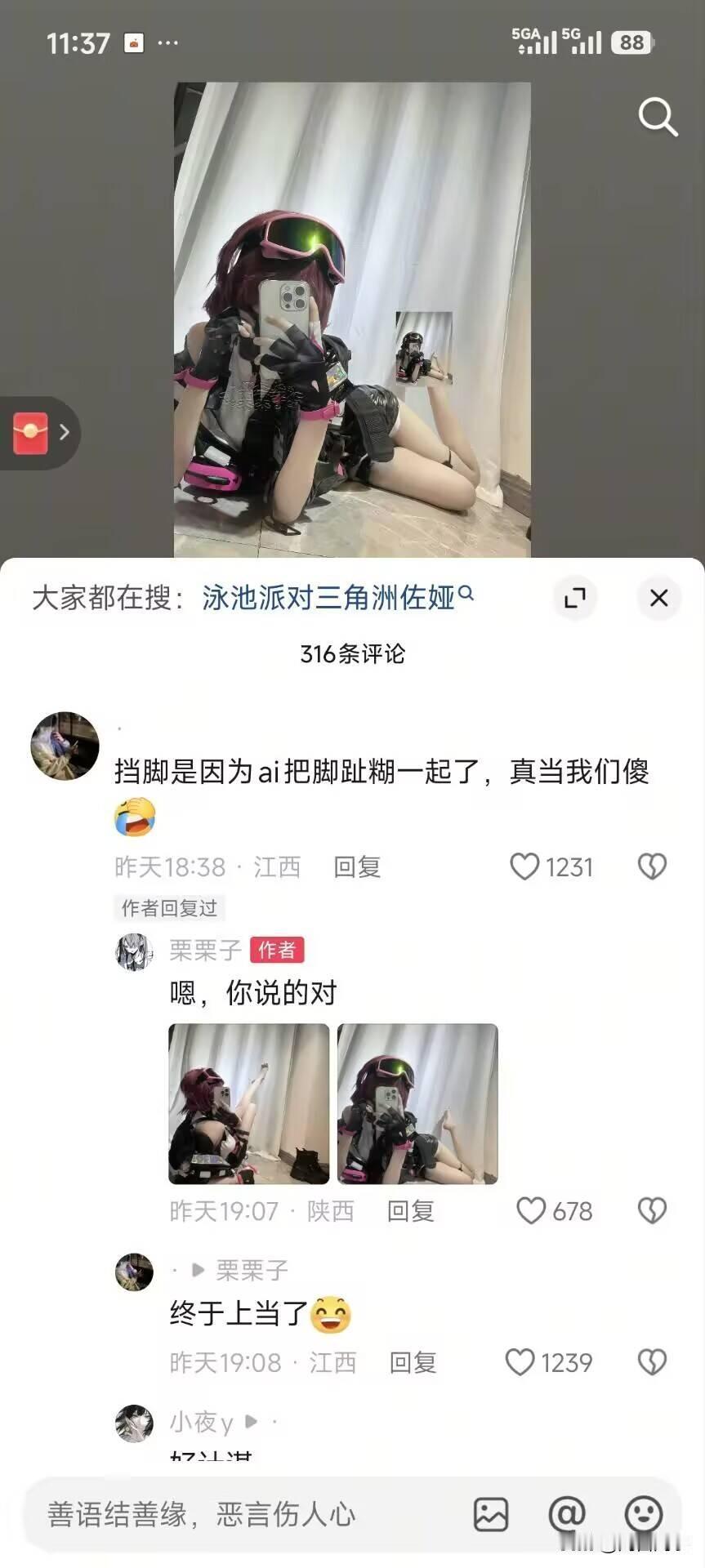The image size is (705, 1568).
Task: Like the top comment with 1231 likes
Action: 526,866
